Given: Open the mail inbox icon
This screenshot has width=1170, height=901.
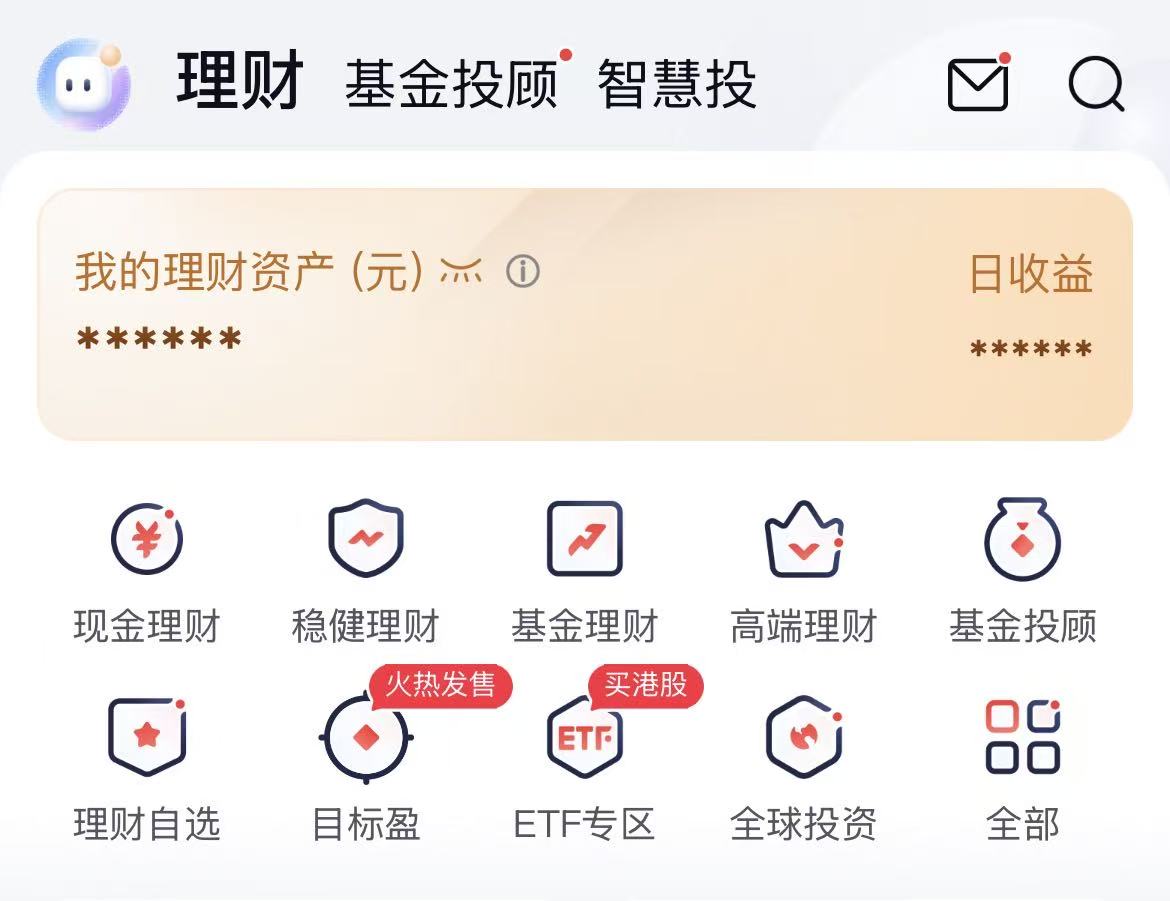Looking at the screenshot, I should coord(978,85).
